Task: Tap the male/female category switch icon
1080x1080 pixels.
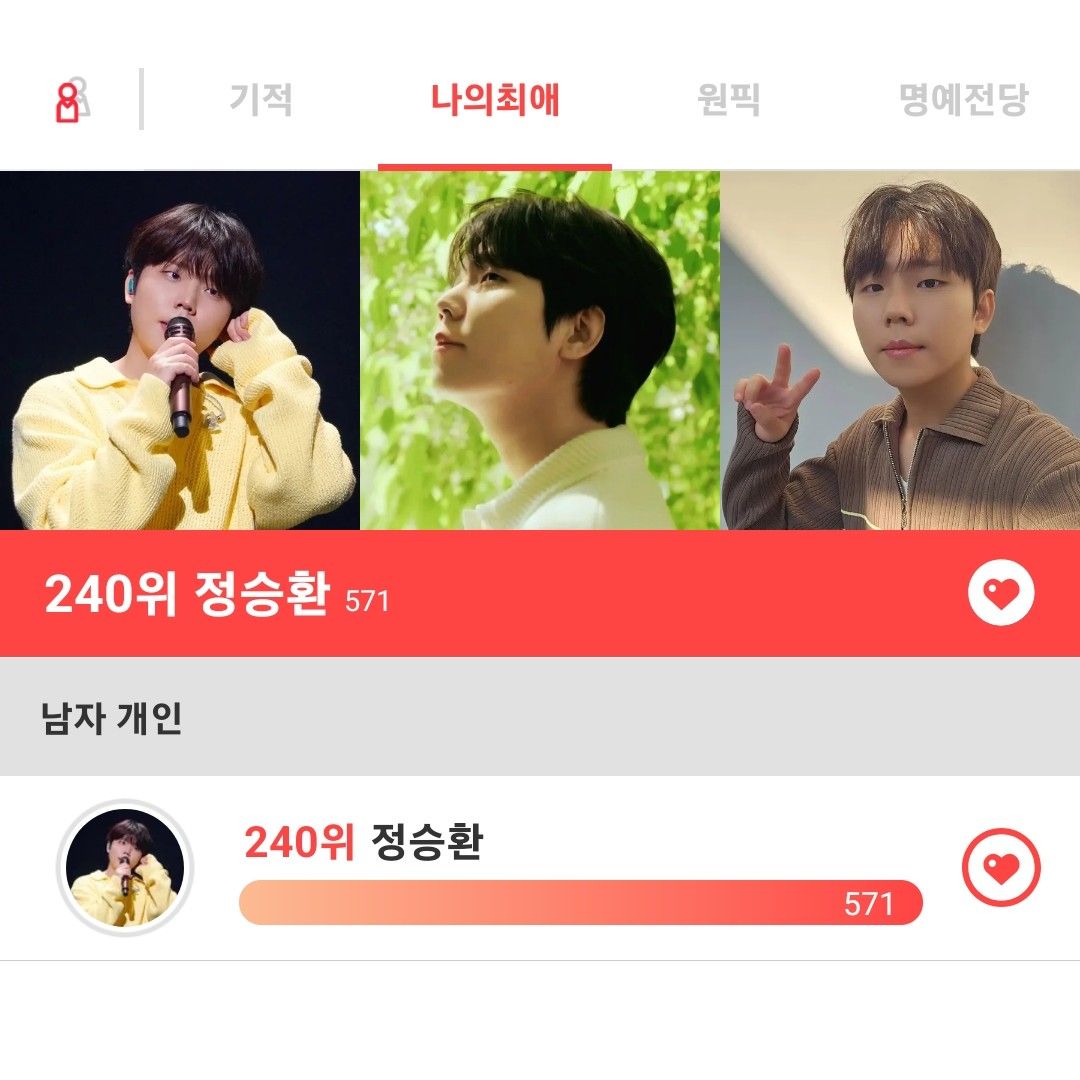Action: (x=72, y=101)
